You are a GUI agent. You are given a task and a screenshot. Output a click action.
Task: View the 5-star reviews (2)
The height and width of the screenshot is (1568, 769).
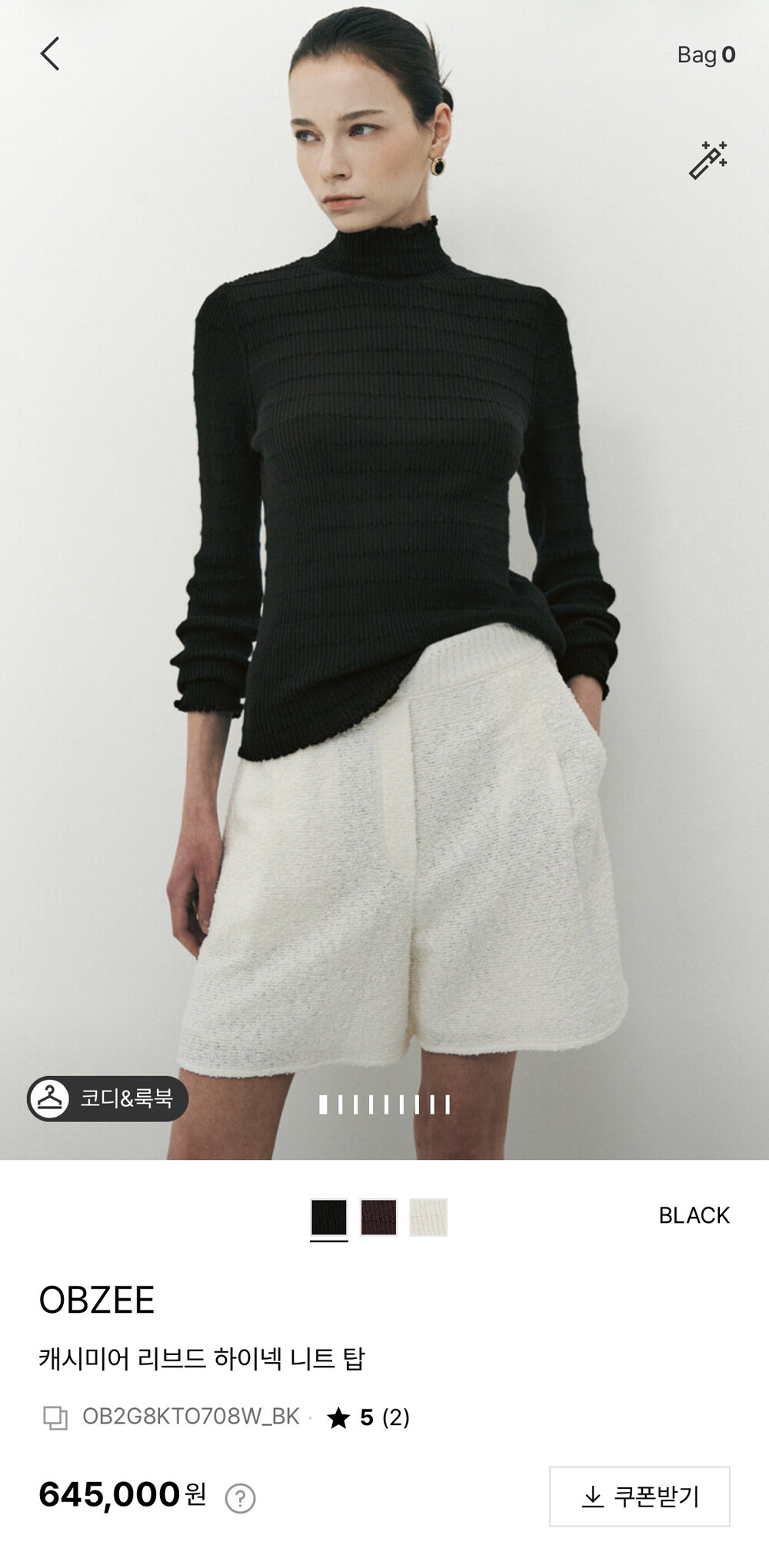[x=368, y=1417]
